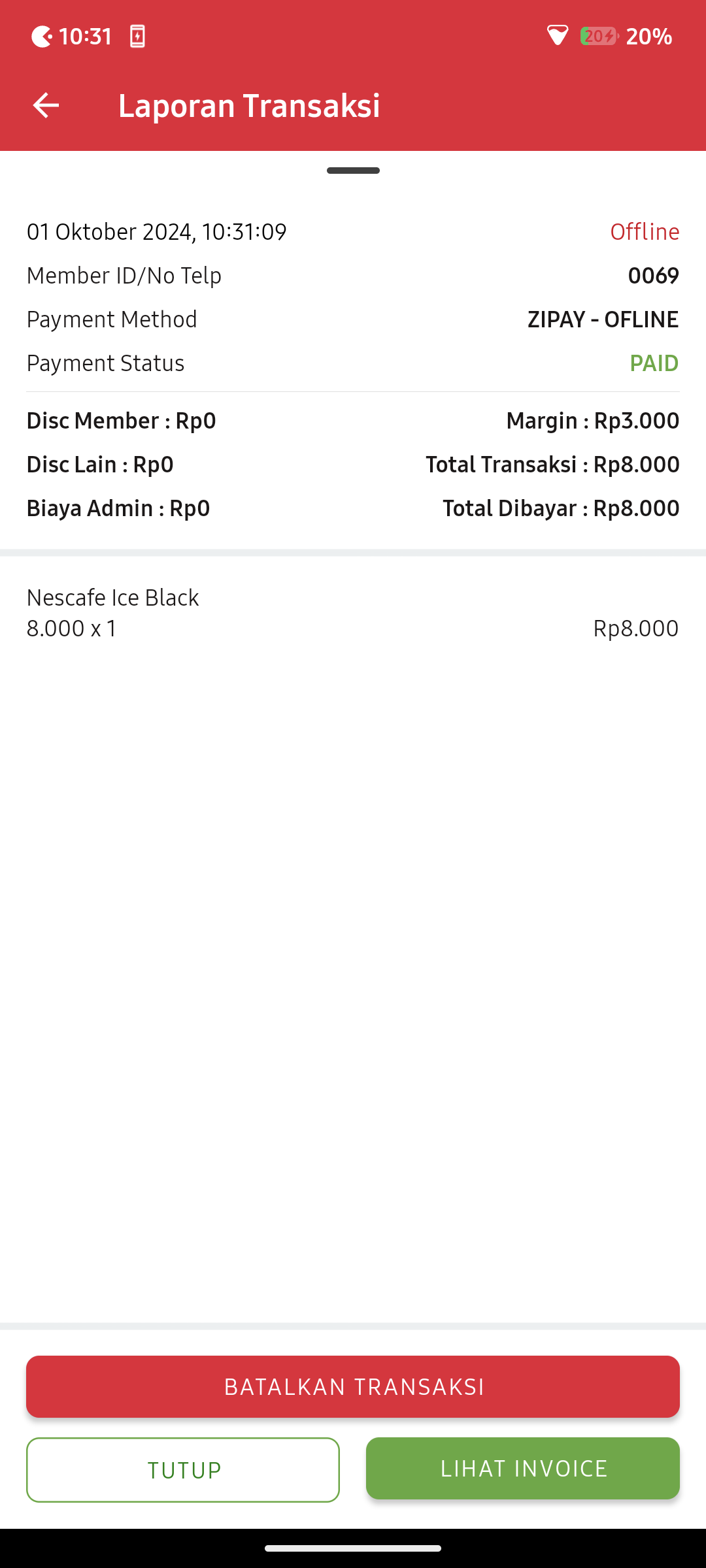Tap the PAID payment status indicator

654,363
